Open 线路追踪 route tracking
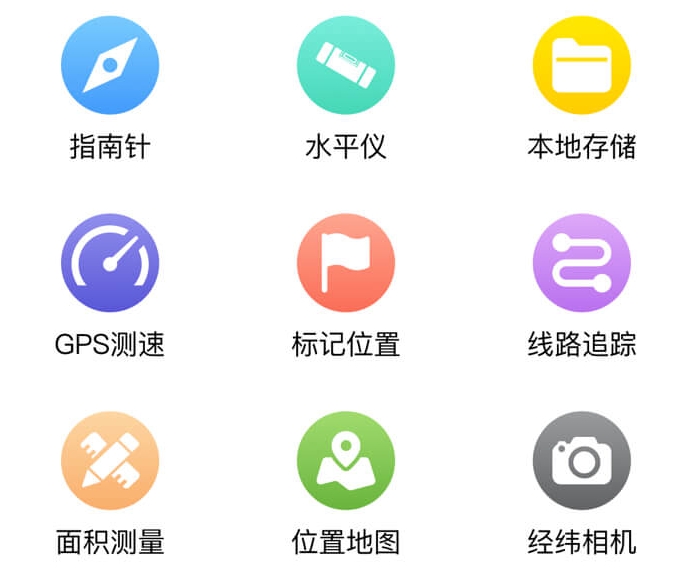Viewport: 692px width, 572px height. click(582, 263)
